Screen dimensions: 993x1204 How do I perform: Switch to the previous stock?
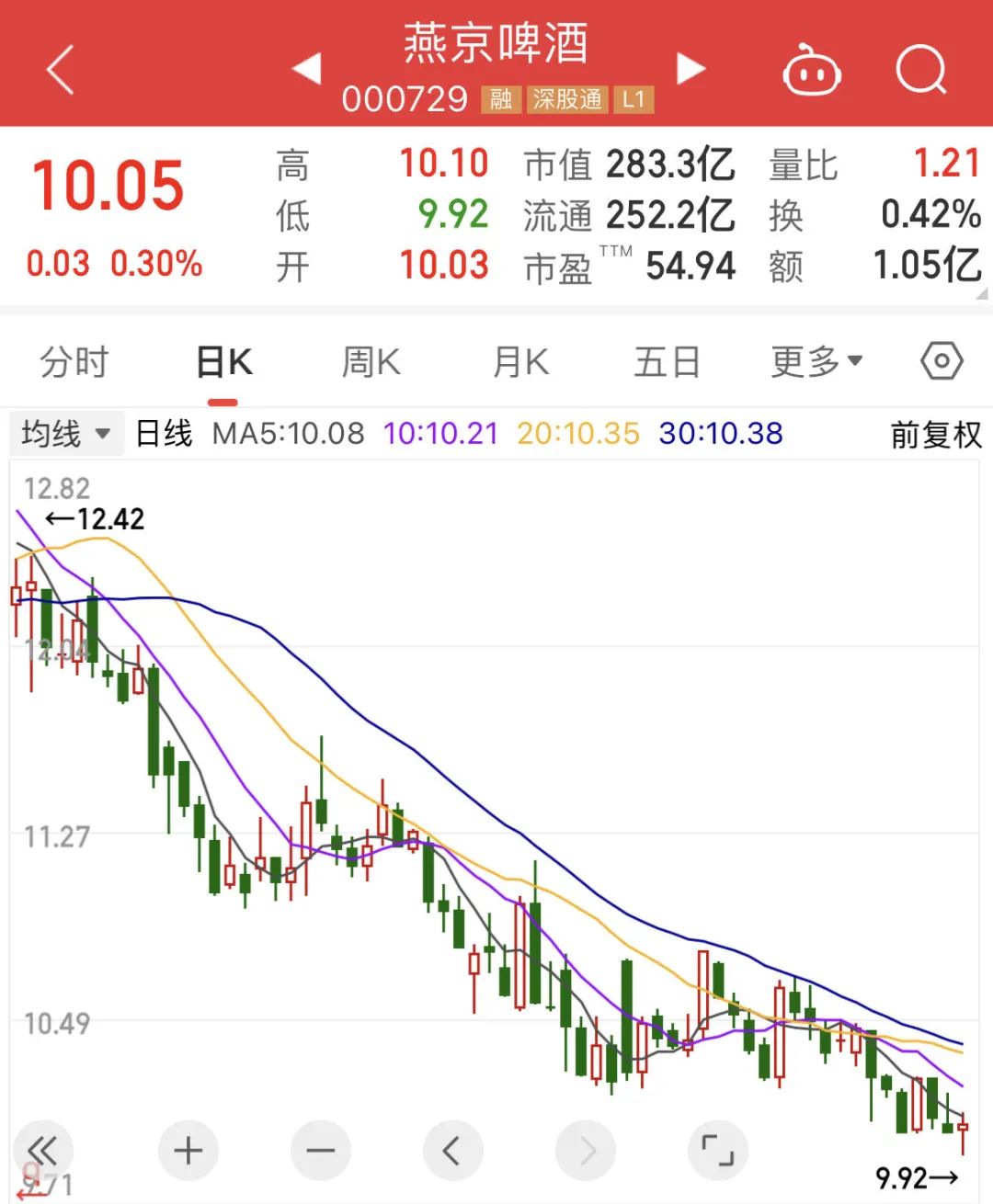point(307,68)
